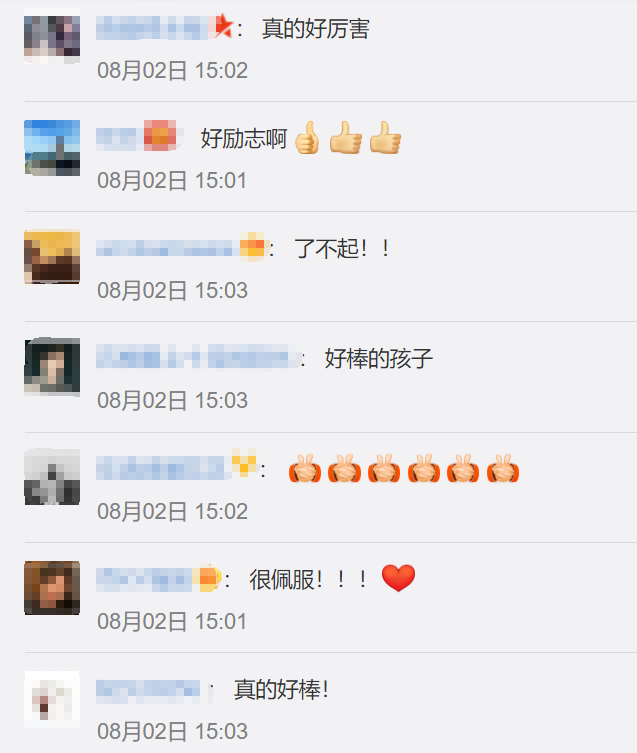
Task: Open the username link before 真的好厉害
Action: 164,27
